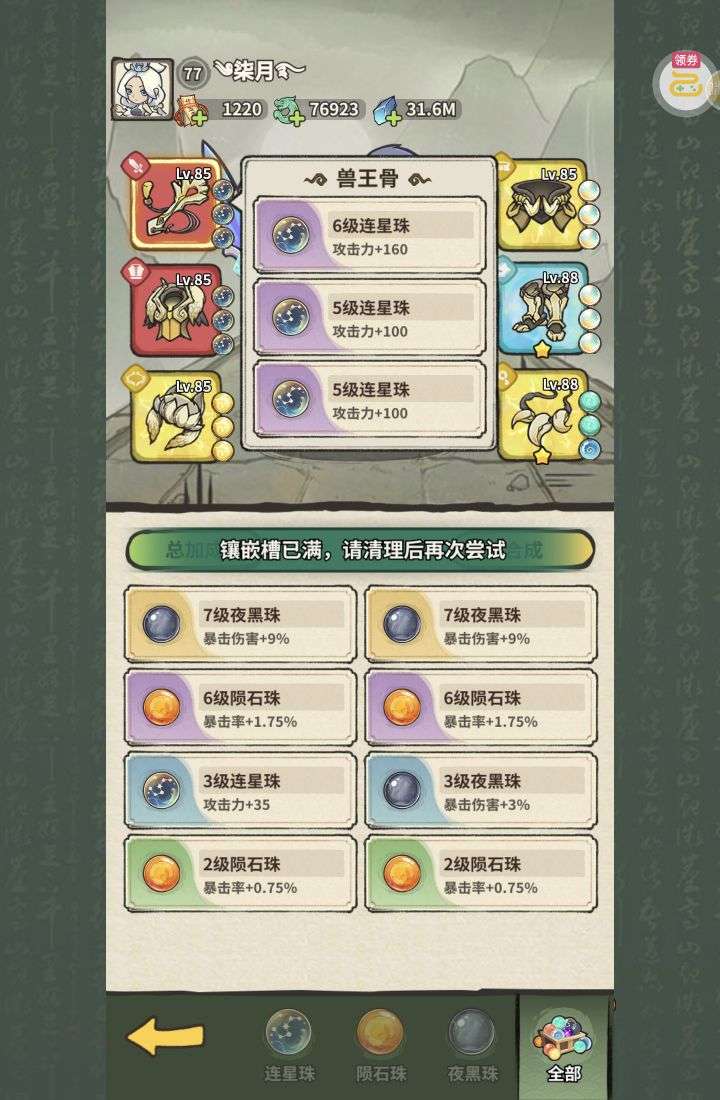Screen dimensions: 720x1100
Task: Select the Lv.85 red helmet slot
Action: (x=173, y=308)
